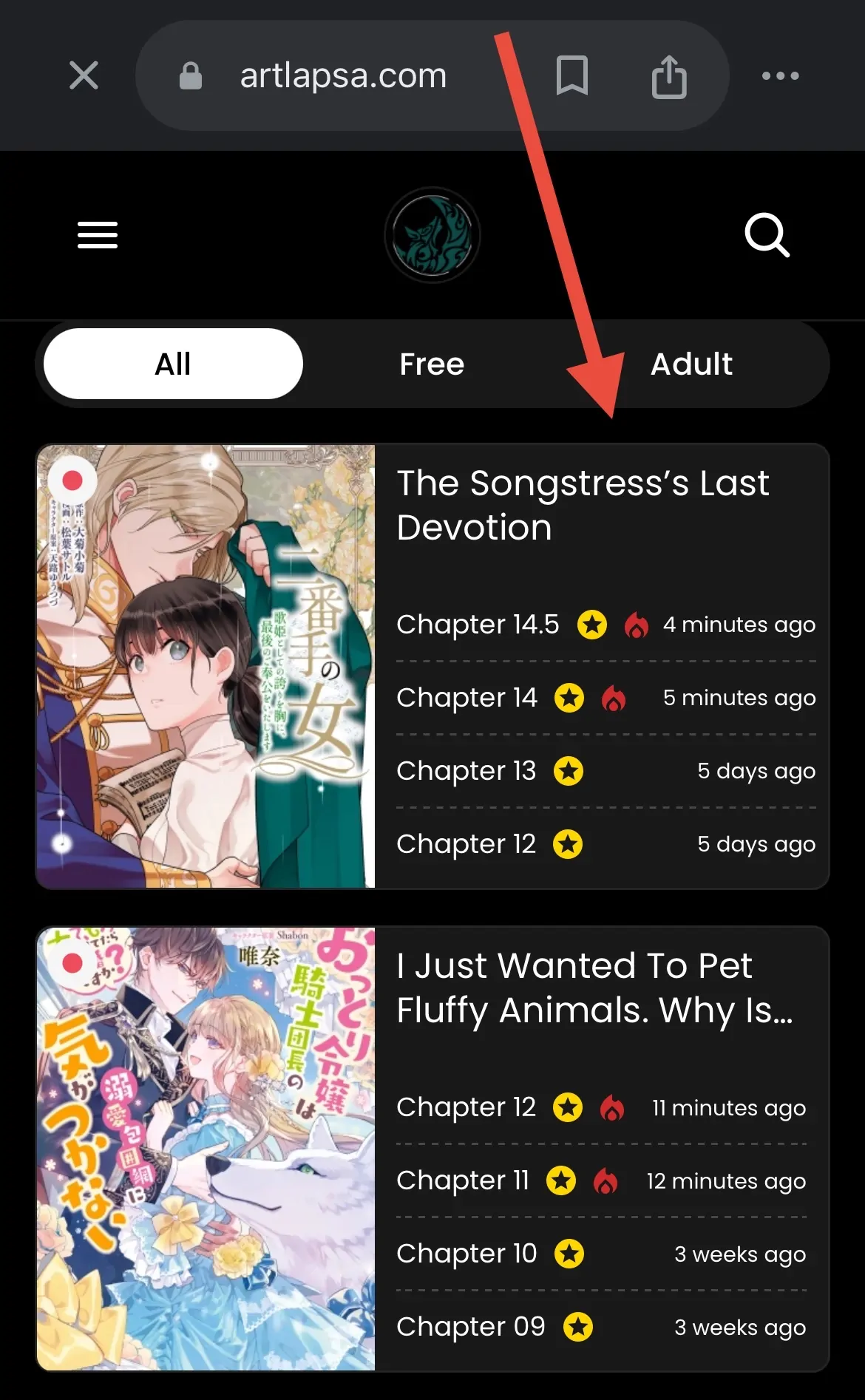Go to home via site logo
The height and width of the screenshot is (1400, 865).
tap(432, 235)
